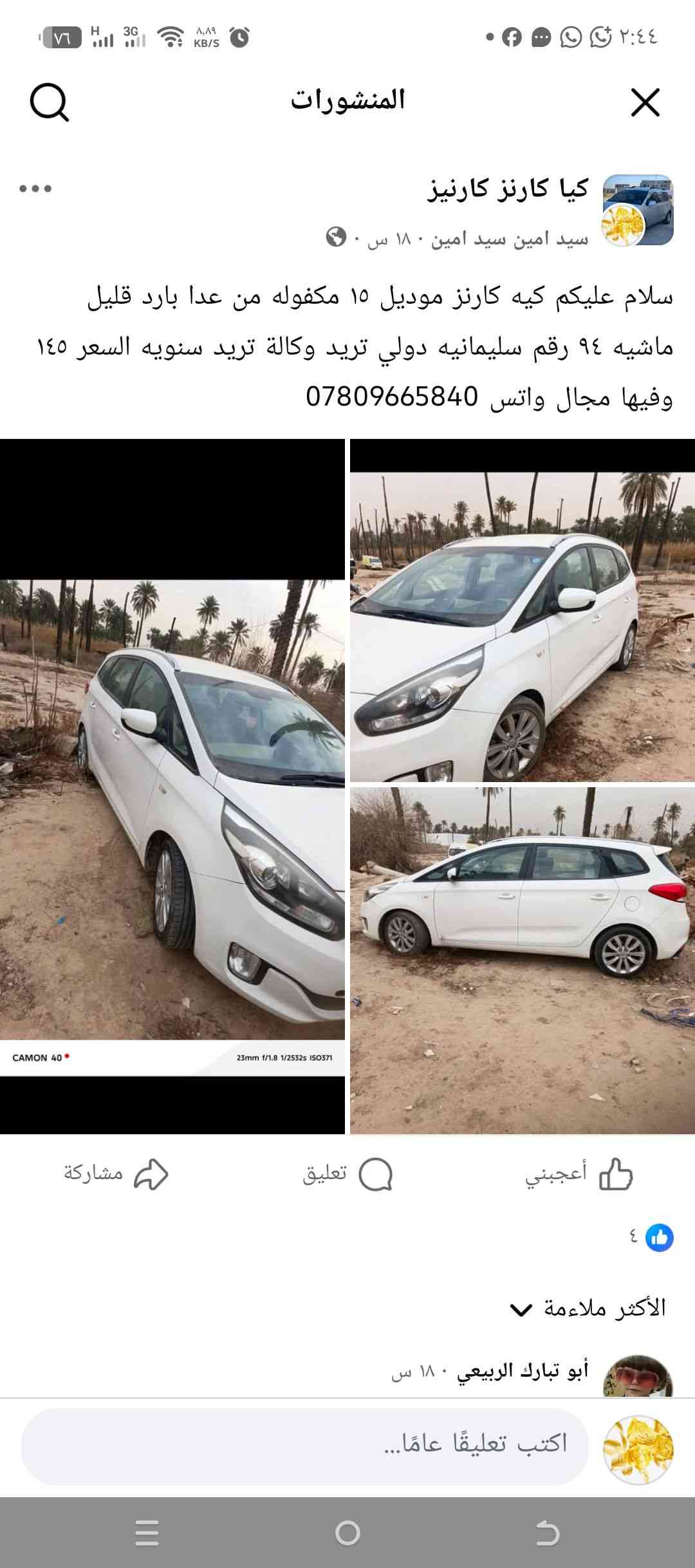Close the posts (المنشورات) screen
695x1568 pixels.
point(645,103)
